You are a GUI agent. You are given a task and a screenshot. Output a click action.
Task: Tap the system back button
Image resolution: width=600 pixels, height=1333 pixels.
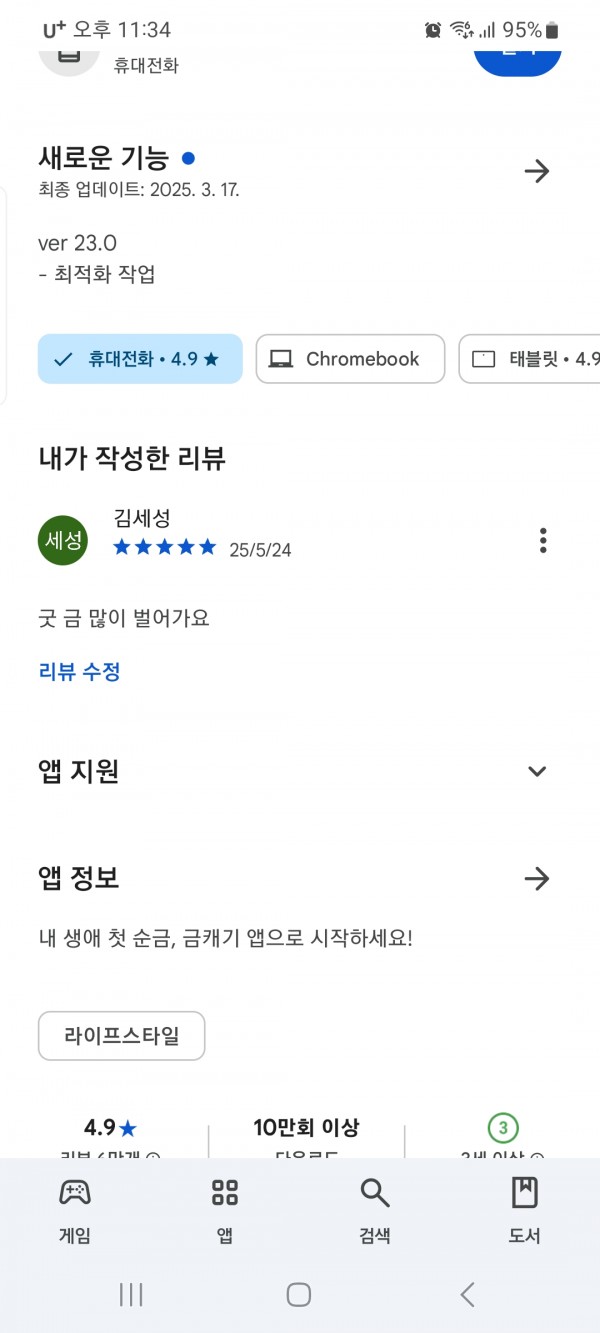click(467, 1295)
